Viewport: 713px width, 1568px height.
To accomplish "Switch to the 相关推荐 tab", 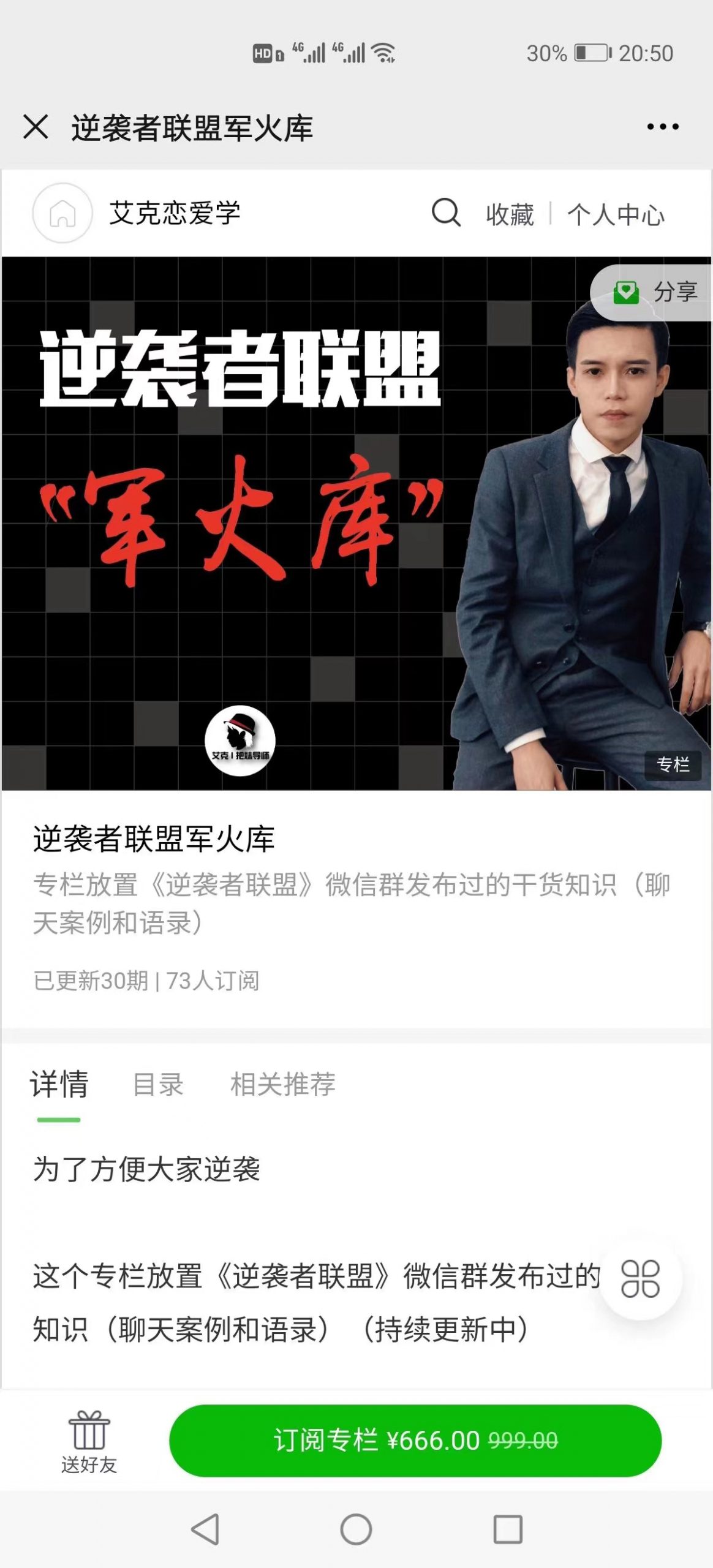I will (282, 1084).
